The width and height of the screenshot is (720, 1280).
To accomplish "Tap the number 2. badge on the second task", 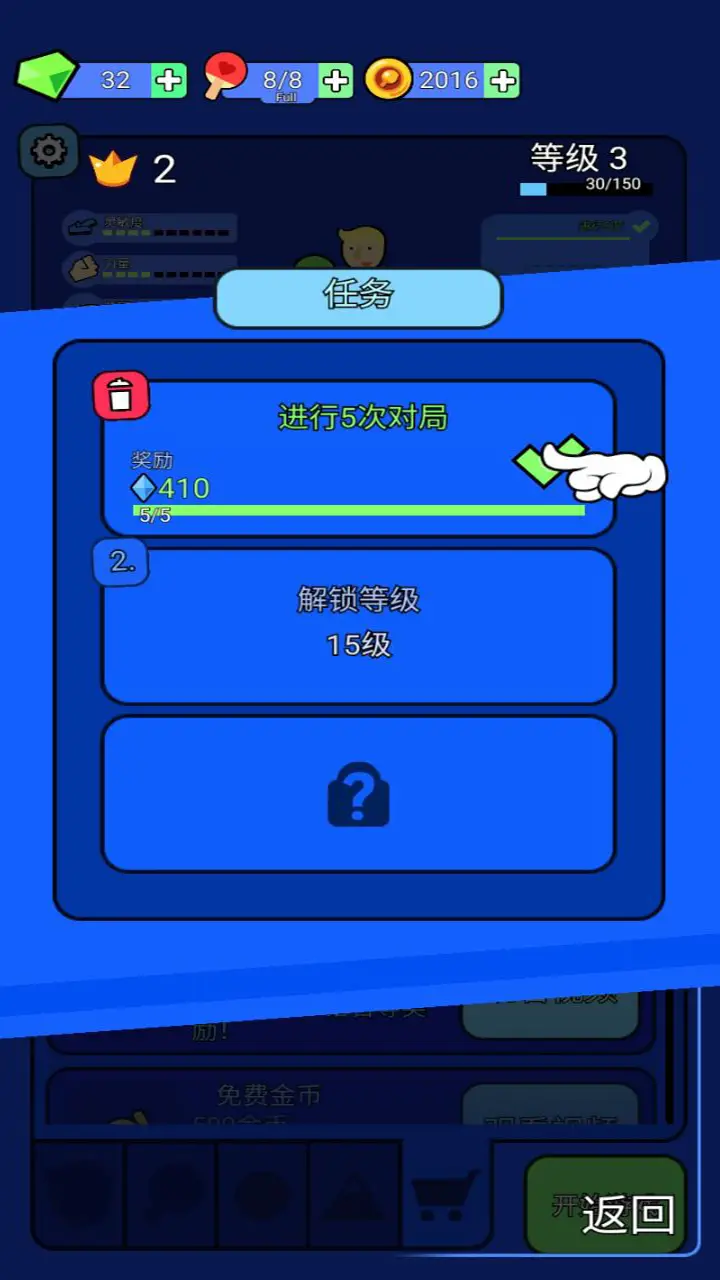I will pos(120,562).
